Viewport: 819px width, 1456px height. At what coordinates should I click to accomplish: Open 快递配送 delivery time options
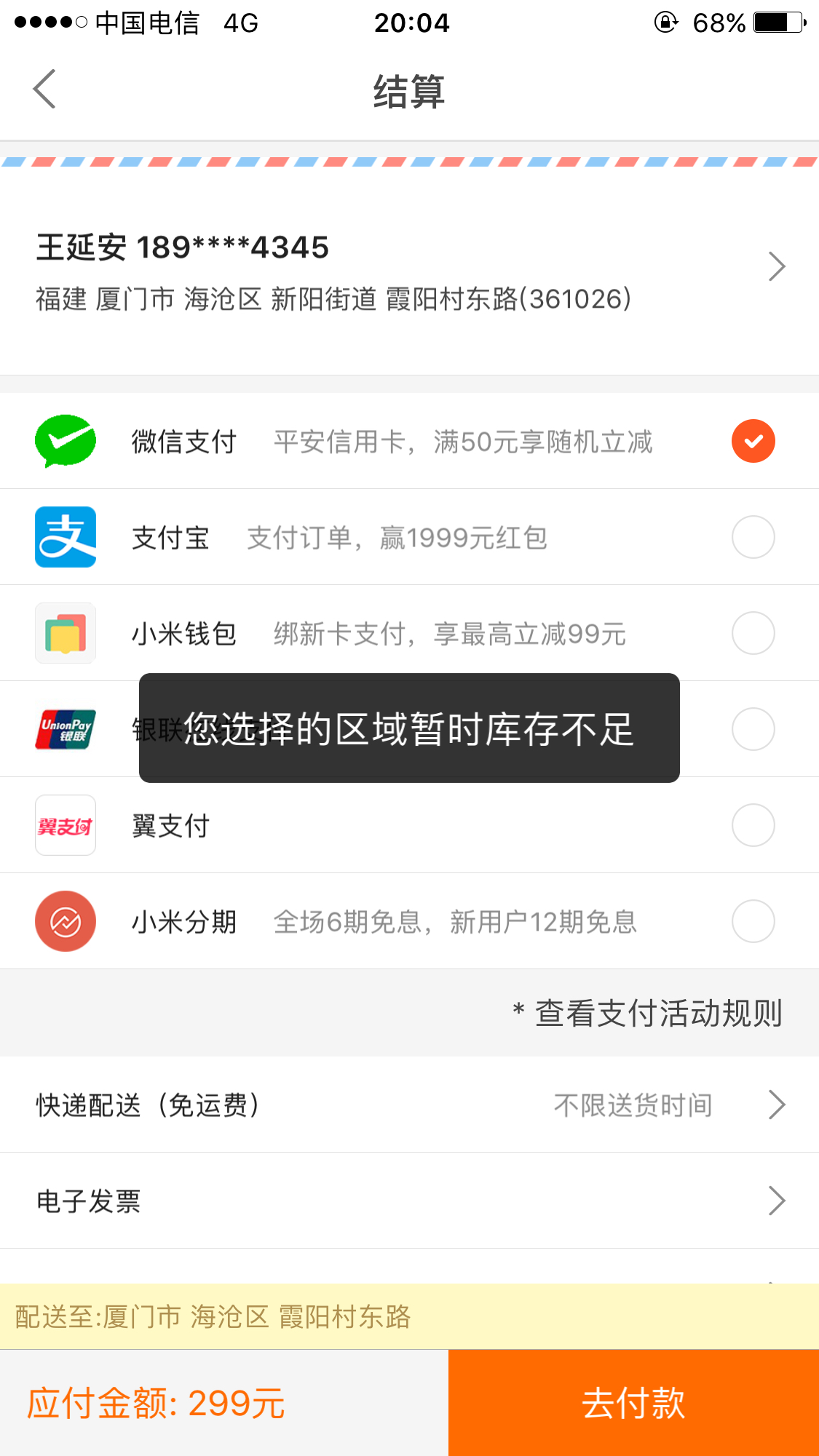pyautogui.click(x=408, y=1105)
